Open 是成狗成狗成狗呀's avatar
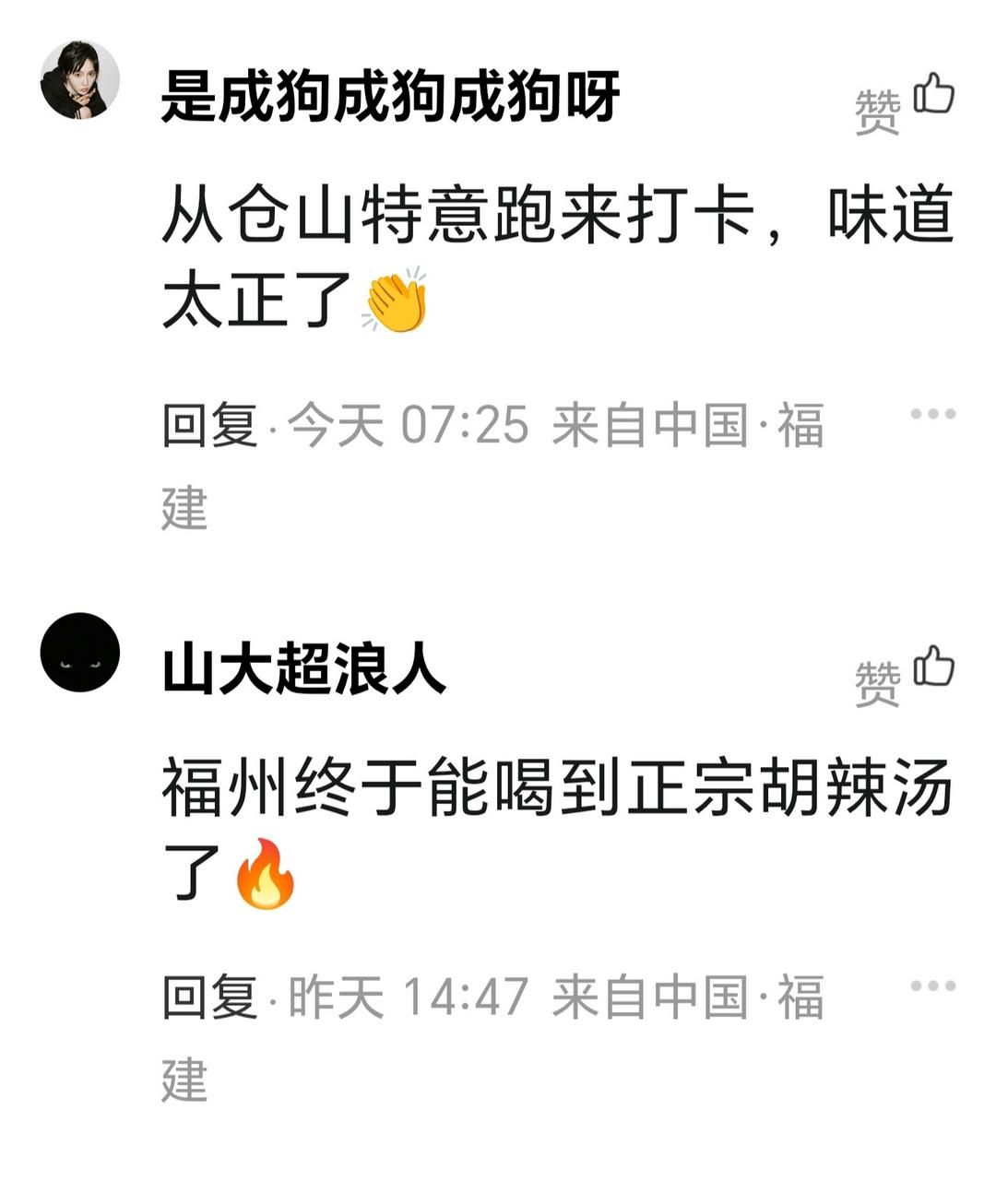 tap(80, 79)
